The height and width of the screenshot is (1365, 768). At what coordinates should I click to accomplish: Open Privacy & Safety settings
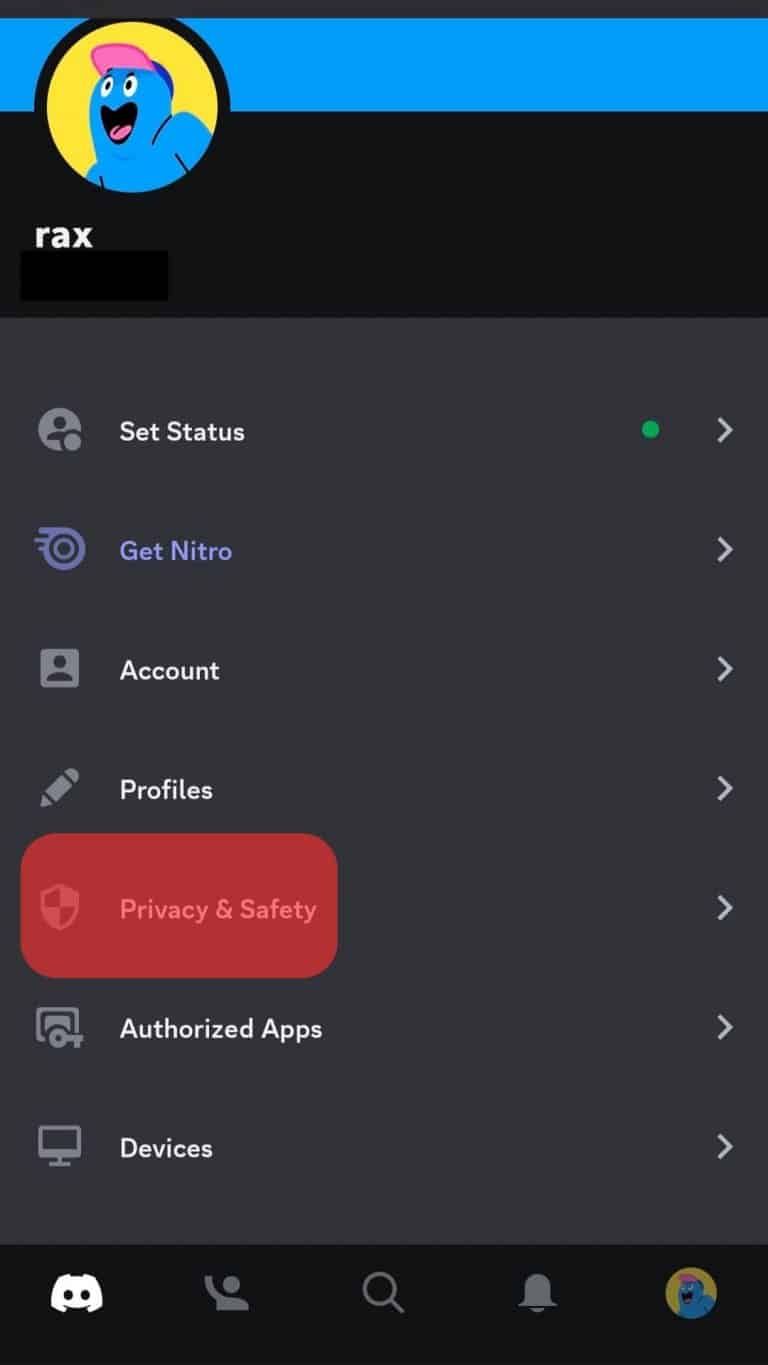point(217,908)
